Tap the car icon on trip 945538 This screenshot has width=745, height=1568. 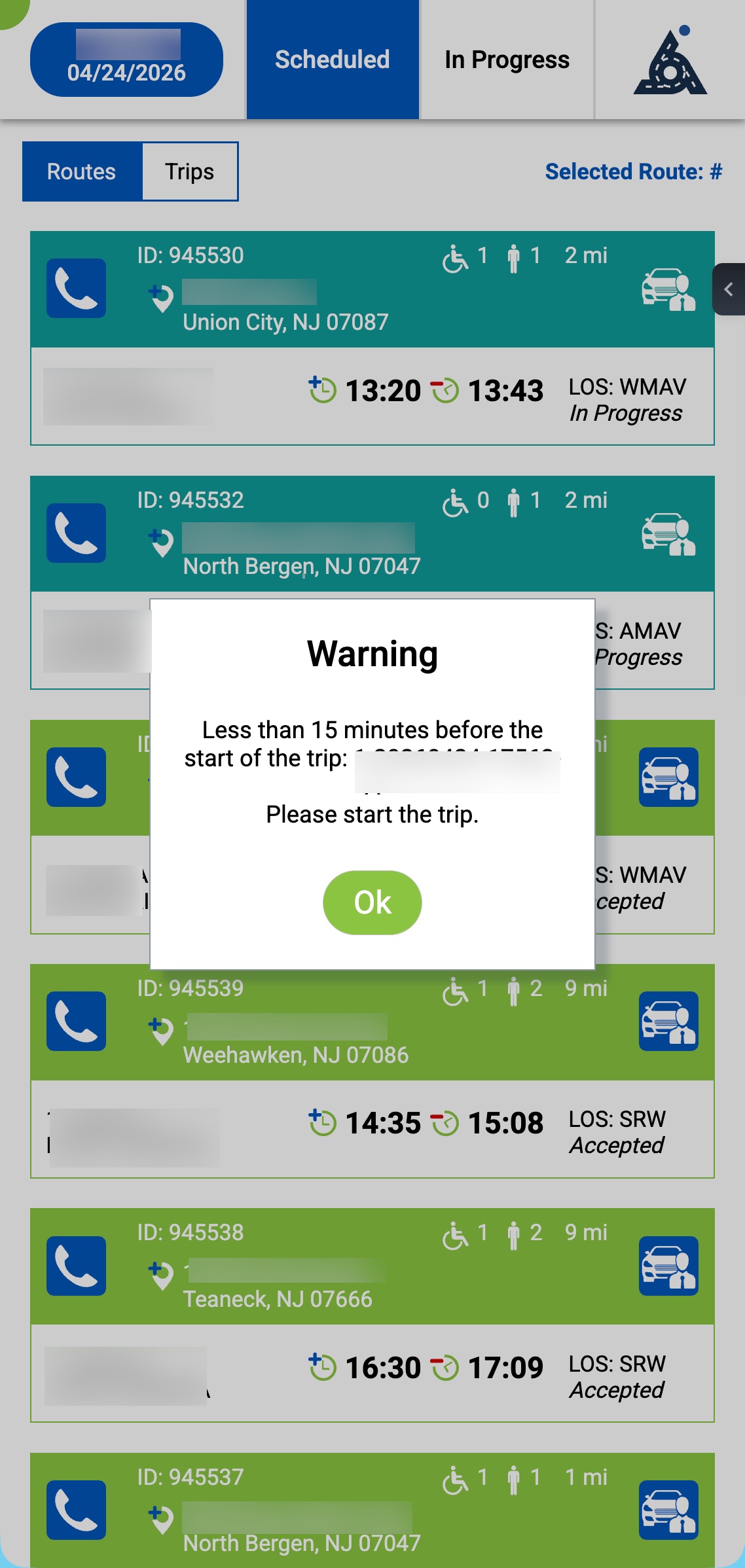[x=668, y=1266]
